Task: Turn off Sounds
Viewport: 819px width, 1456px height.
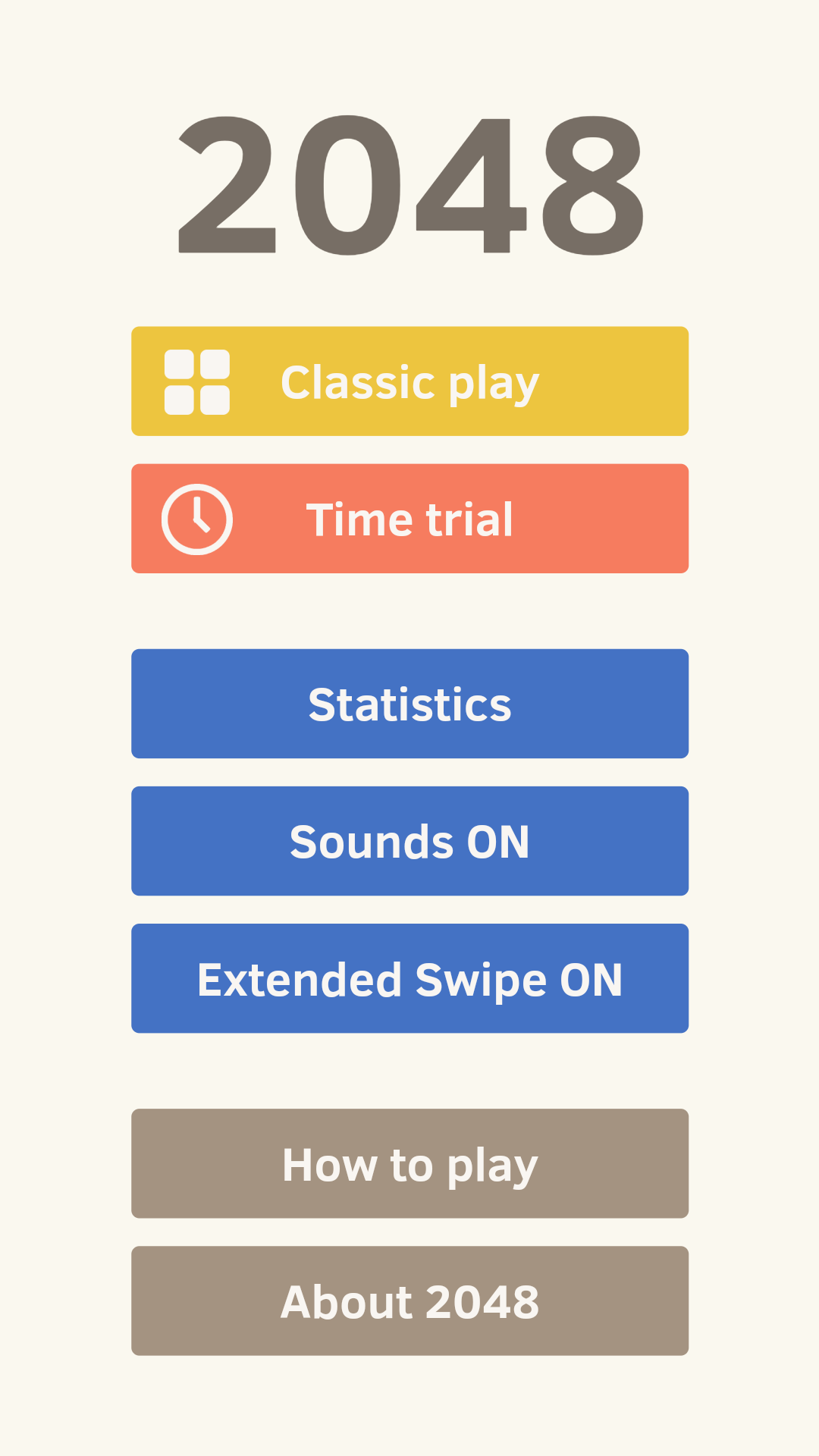Action: pyautogui.click(x=409, y=841)
